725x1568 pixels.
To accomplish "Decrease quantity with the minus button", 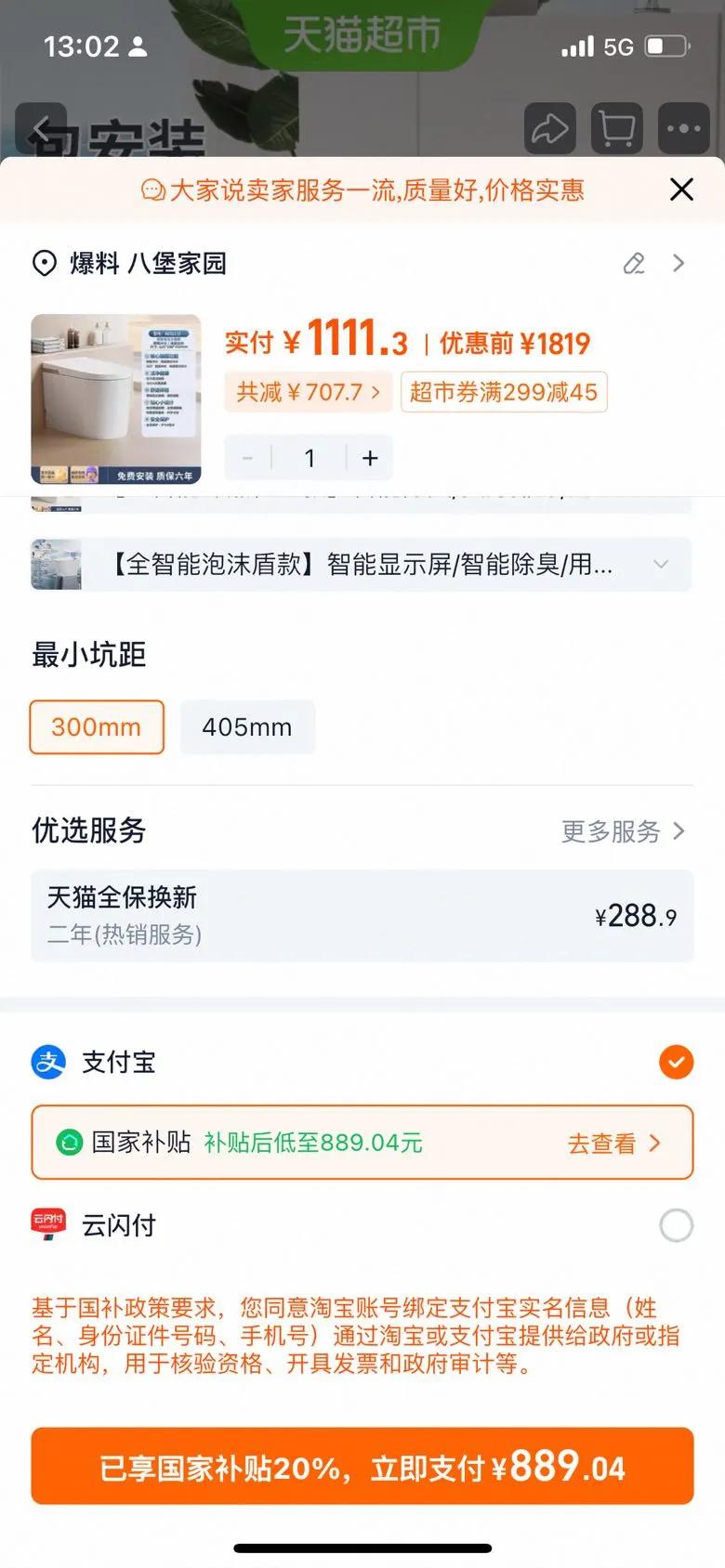I will 247,458.
